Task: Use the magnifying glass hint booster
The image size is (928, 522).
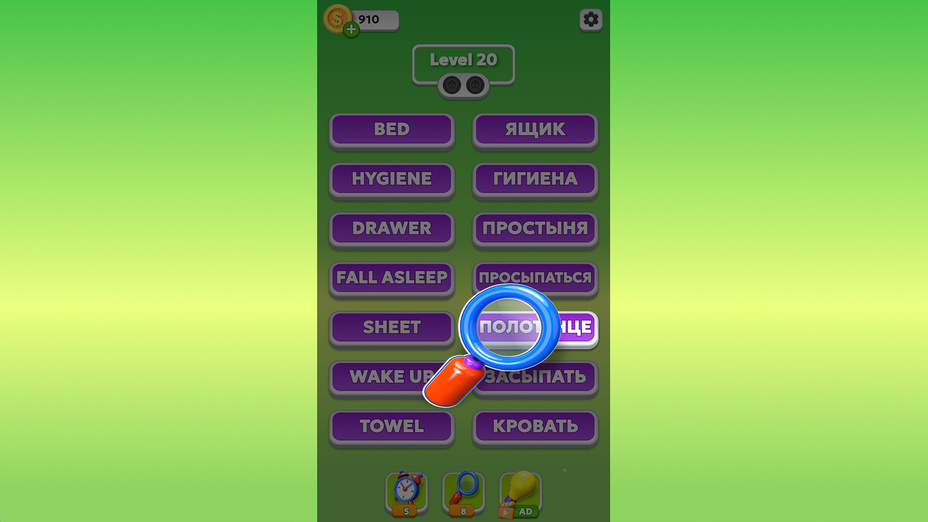Action: click(x=463, y=491)
